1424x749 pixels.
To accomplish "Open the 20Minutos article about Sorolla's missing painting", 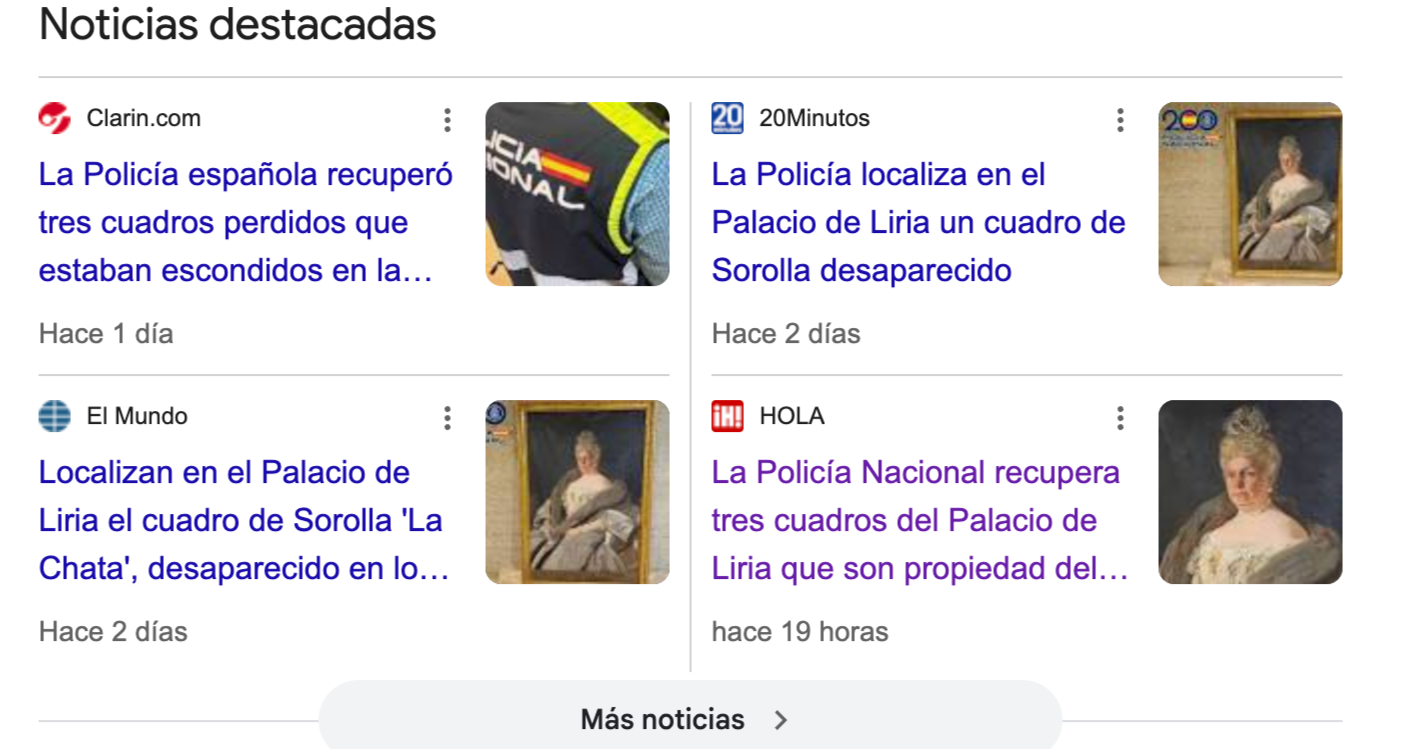I will click(x=918, y=222).
